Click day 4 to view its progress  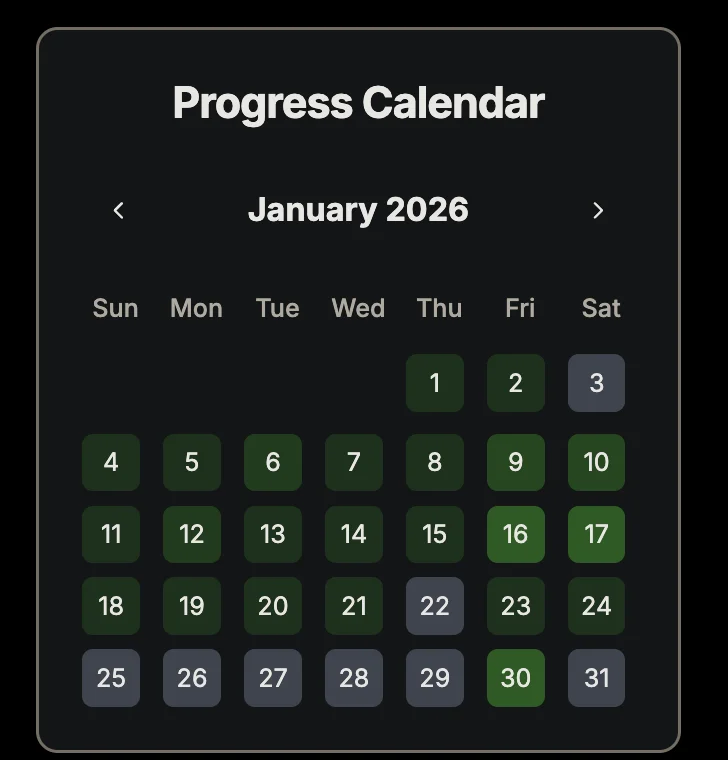(x=111, y=462)
